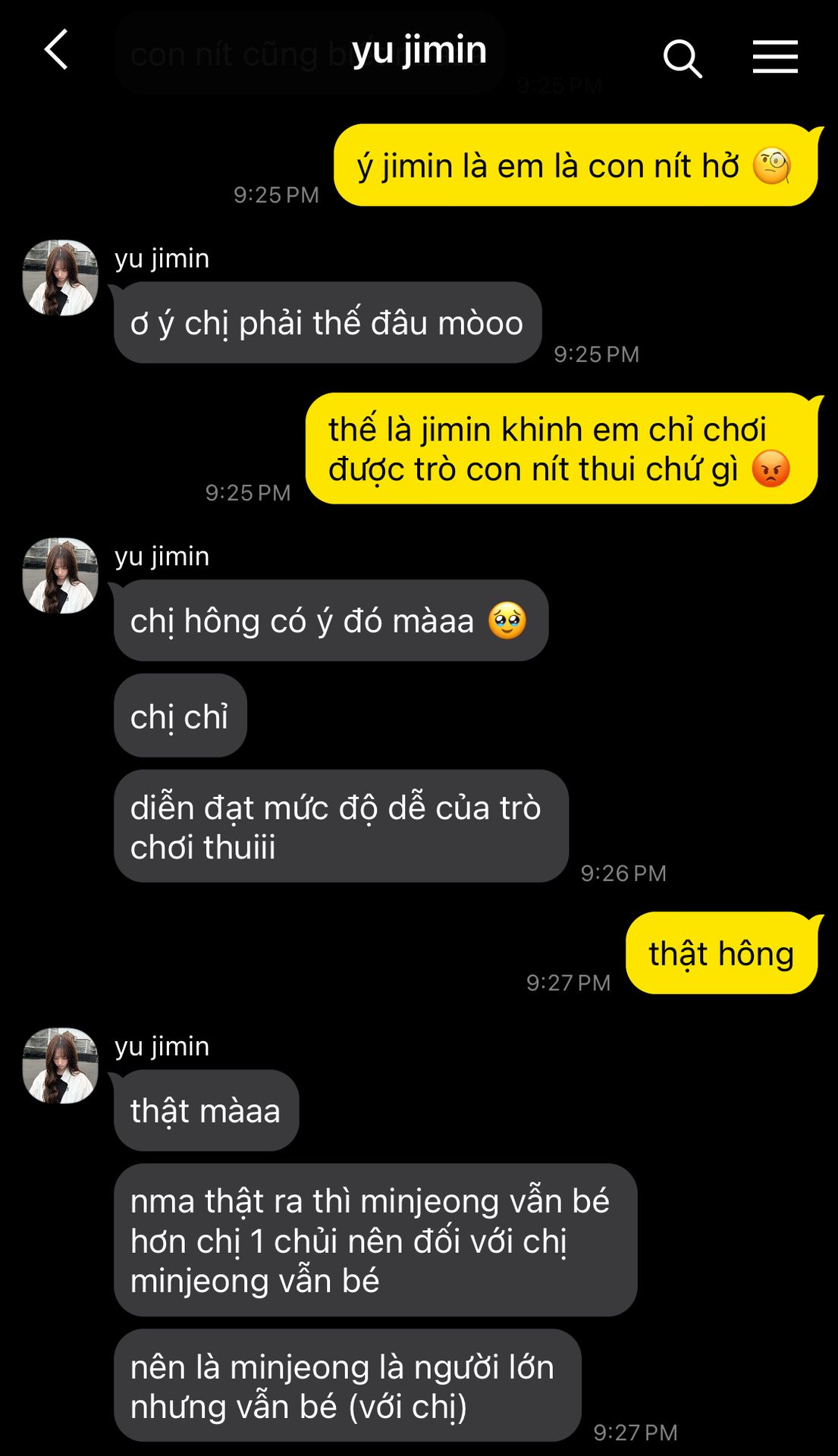The image size is (838, 1456).
Task: View yu jimin's avatar beside 'chị hông có ý' message
Action: pyautogui.click(x=61, y=576)
